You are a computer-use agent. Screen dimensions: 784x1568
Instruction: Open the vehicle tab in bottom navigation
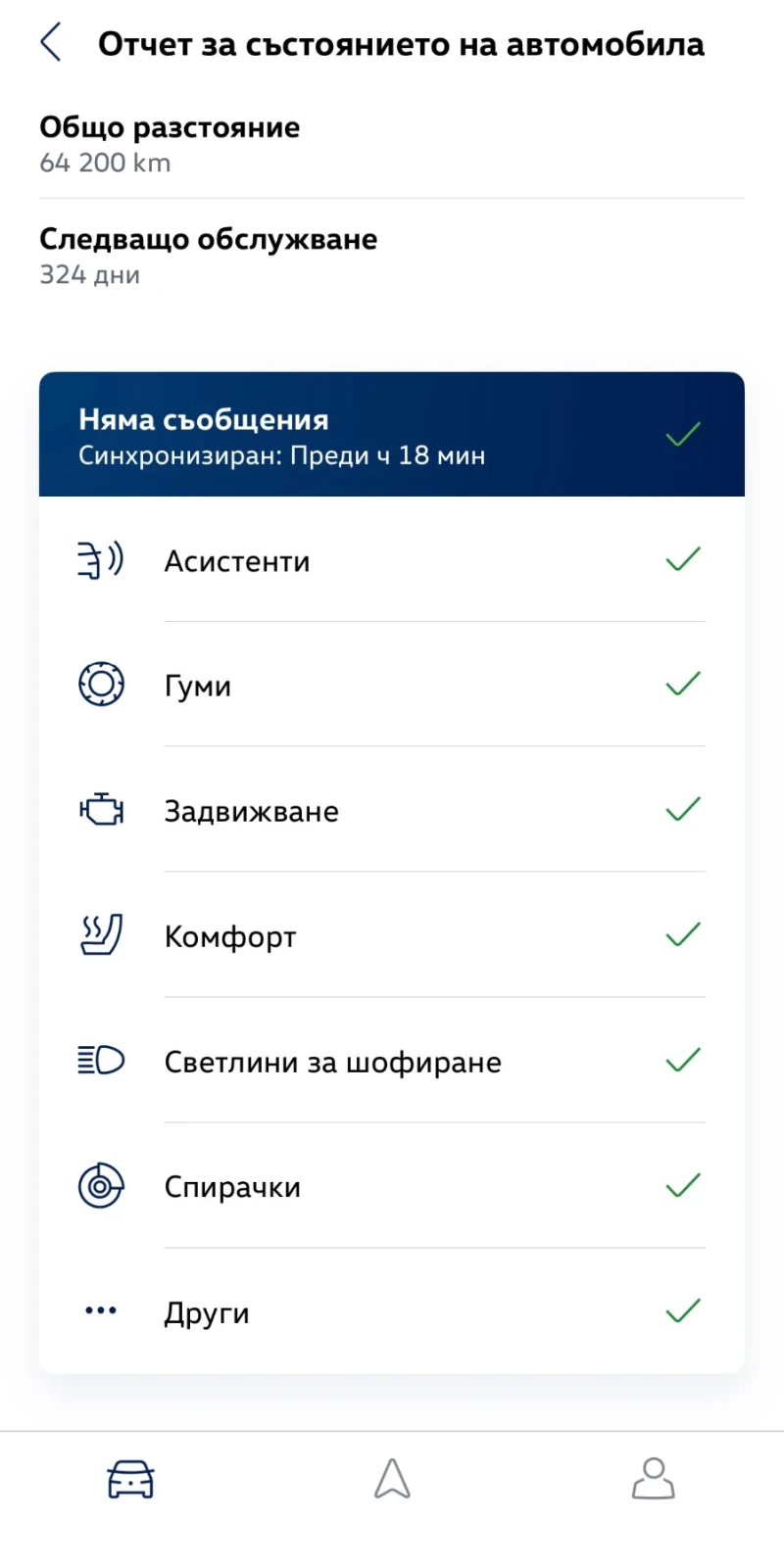[130, 1479]
